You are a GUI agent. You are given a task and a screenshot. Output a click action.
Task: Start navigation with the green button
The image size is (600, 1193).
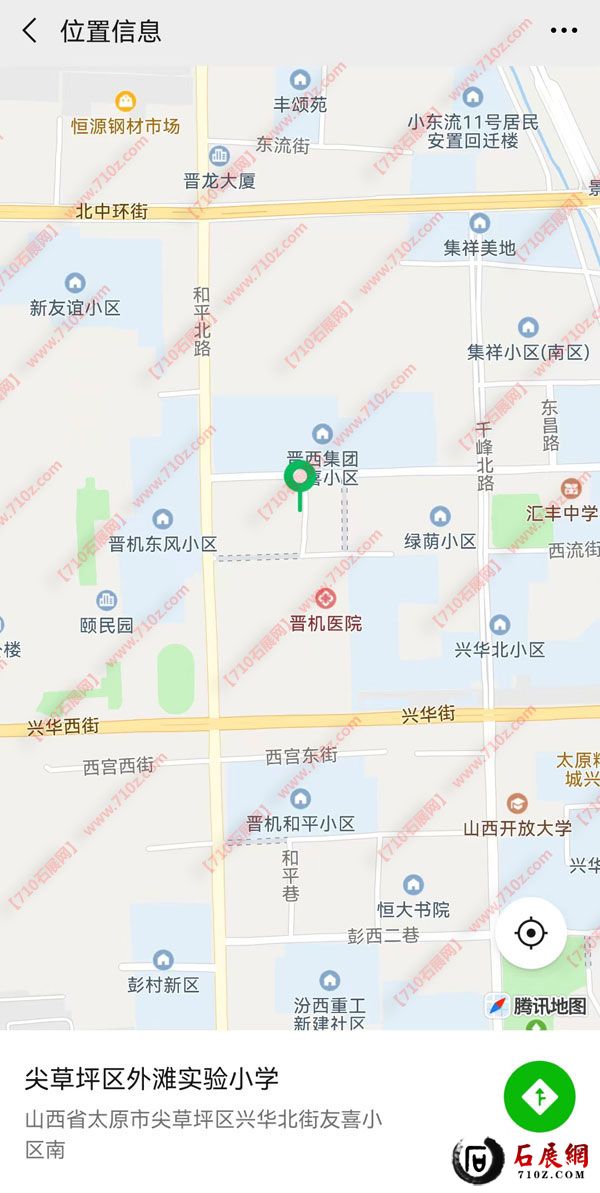point(540,1097)
